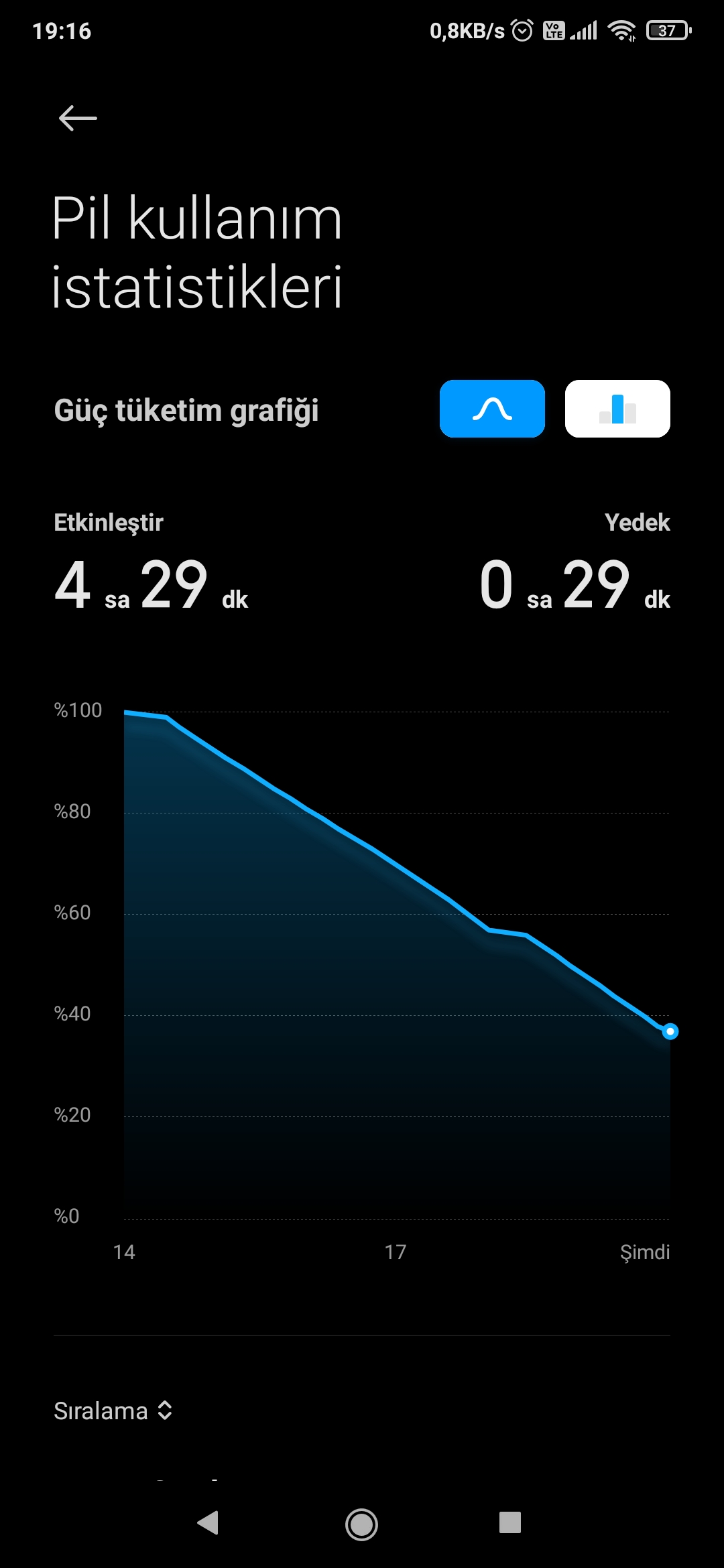Tap the system back button
This screenshot has height=1568, width=724.
pyautogui.click(x=208, y=1522)
